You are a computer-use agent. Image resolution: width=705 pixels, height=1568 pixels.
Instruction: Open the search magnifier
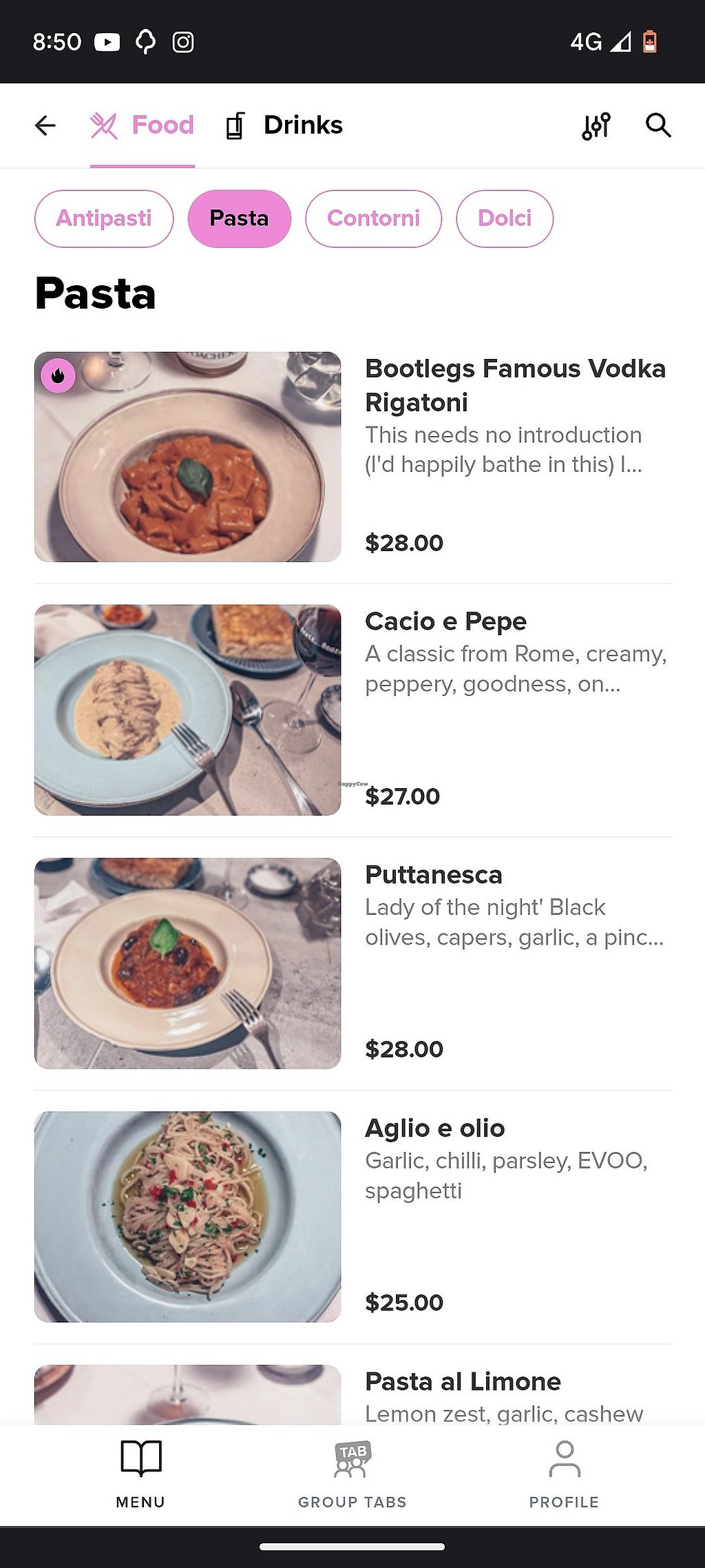click(x=658, y=125)
